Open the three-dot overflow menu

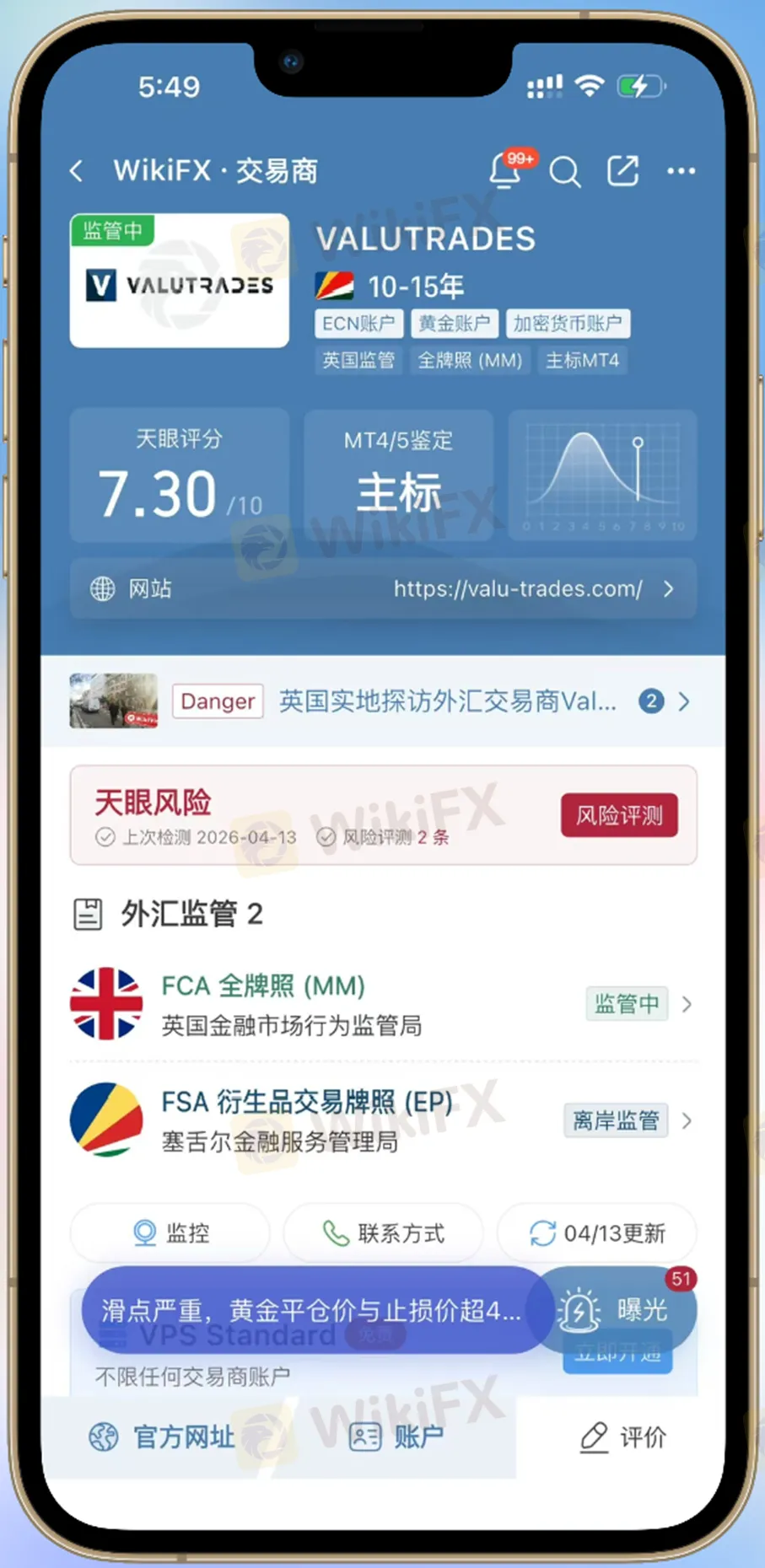coord(681,171)
